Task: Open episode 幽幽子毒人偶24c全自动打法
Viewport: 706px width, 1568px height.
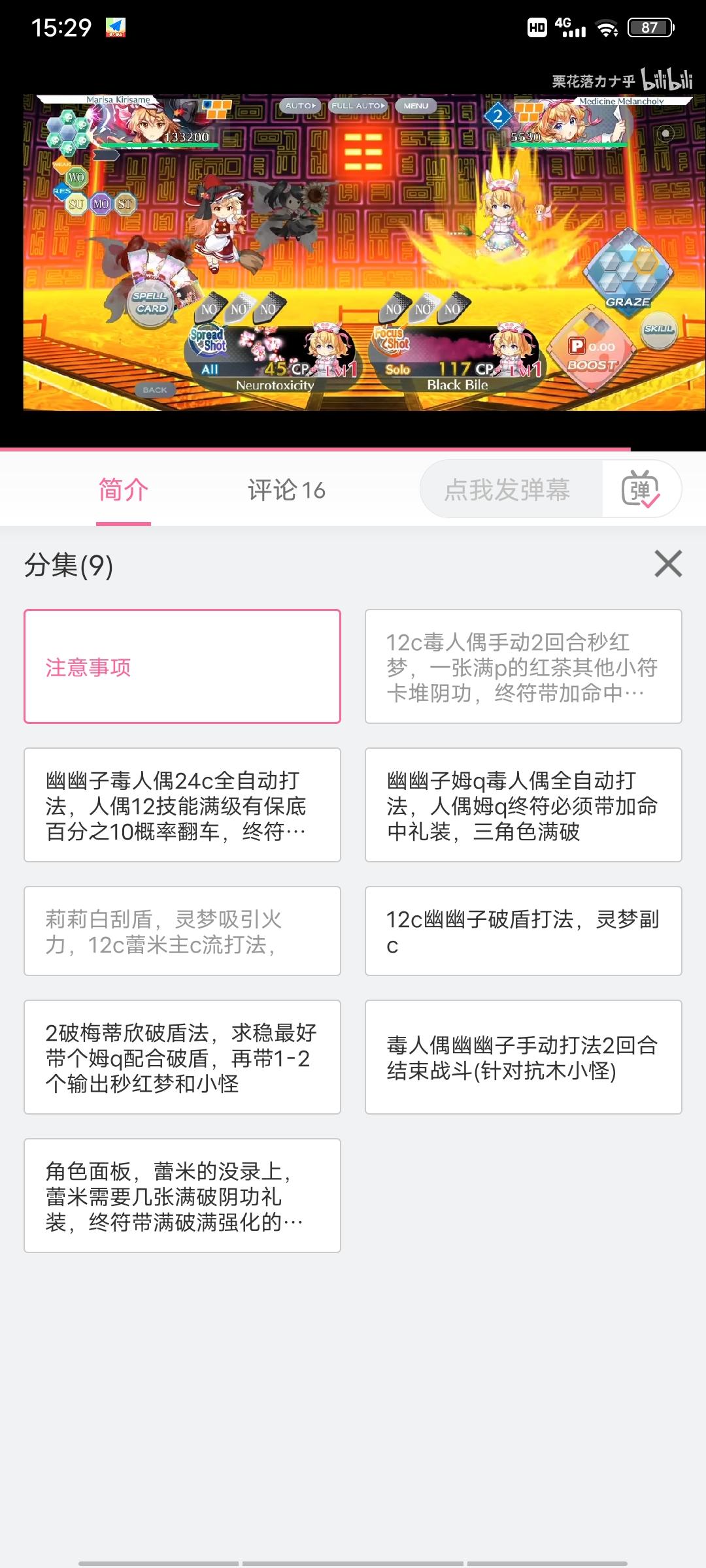Action: [x=182, y=805]
